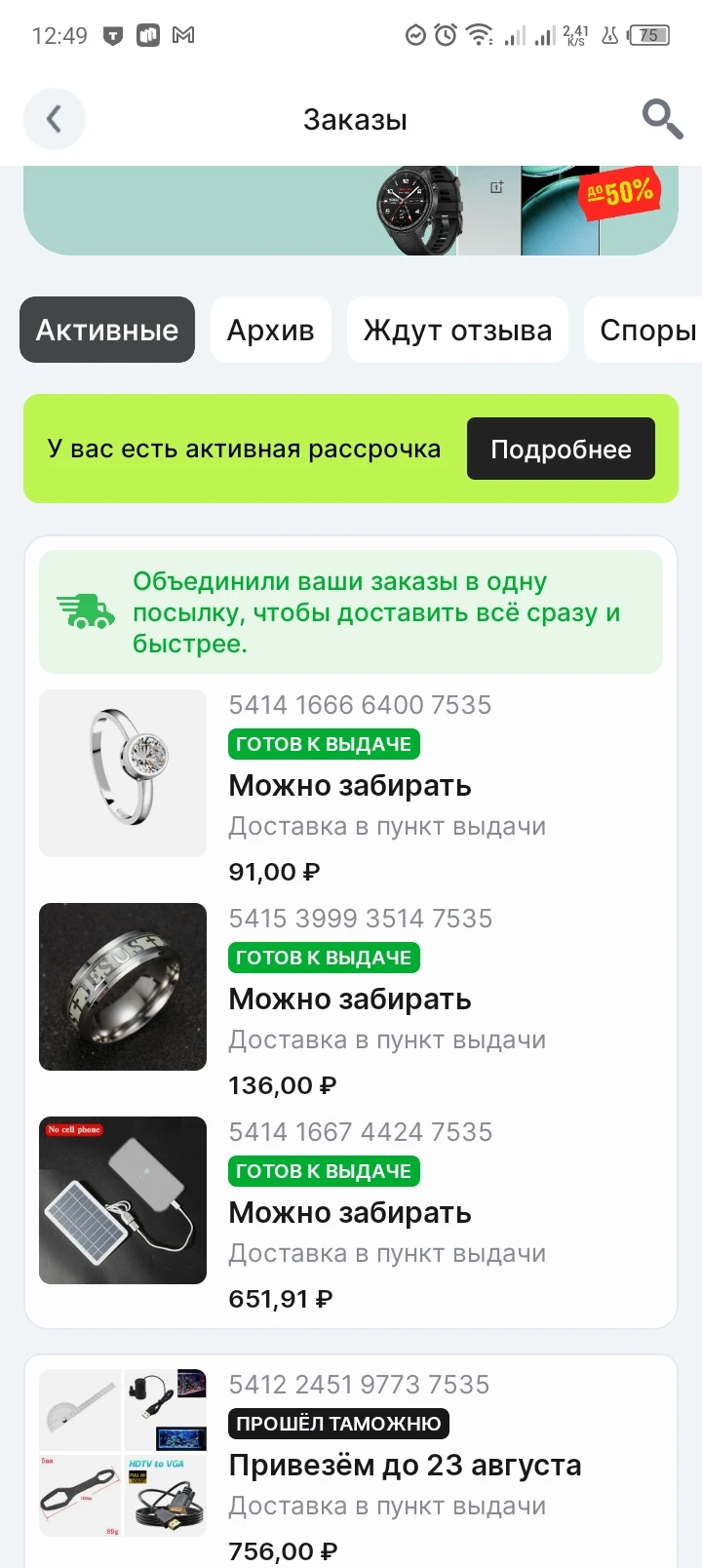This screenshot has height=1568, width=702.
Task: Open search in orders
Action: tap(662, 119)
